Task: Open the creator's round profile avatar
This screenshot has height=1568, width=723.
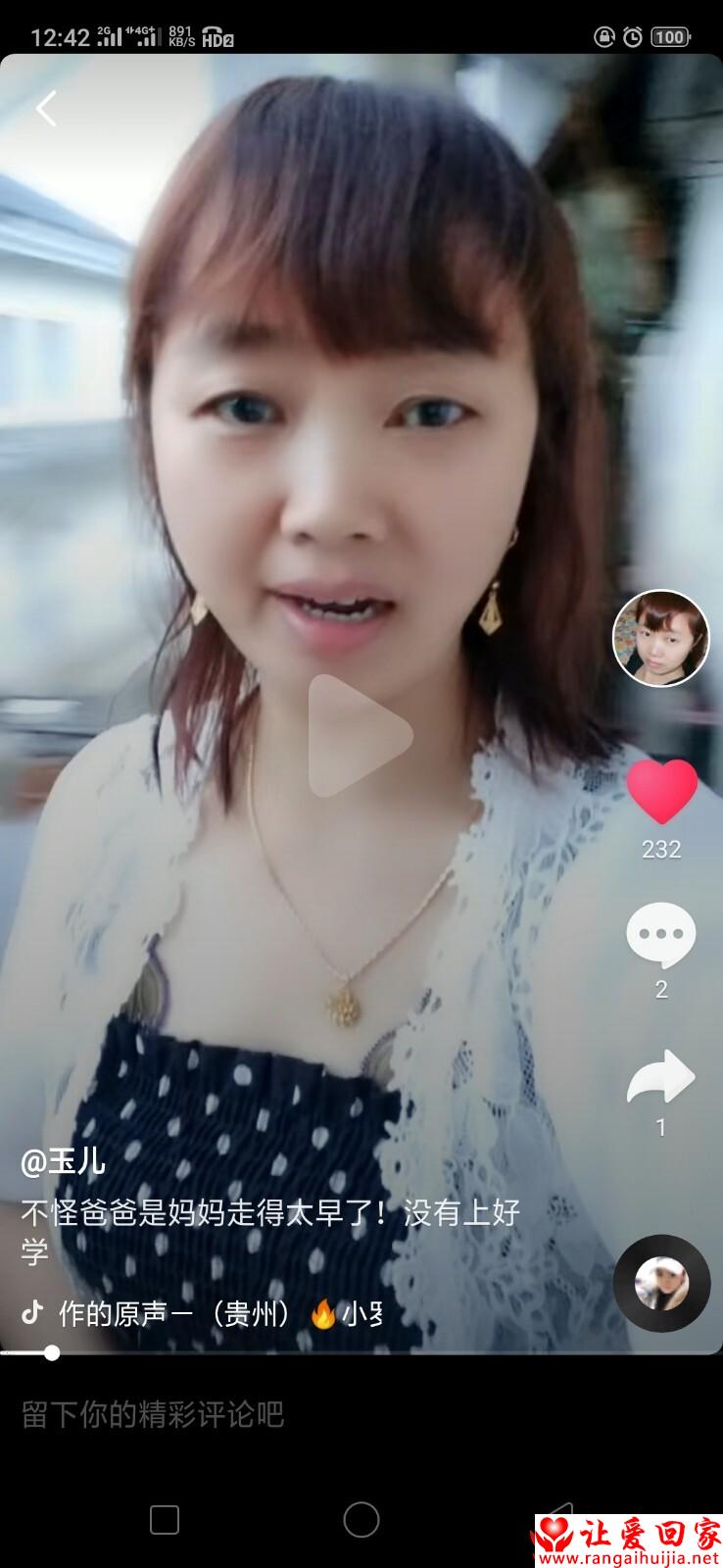Action: point(660,638)
